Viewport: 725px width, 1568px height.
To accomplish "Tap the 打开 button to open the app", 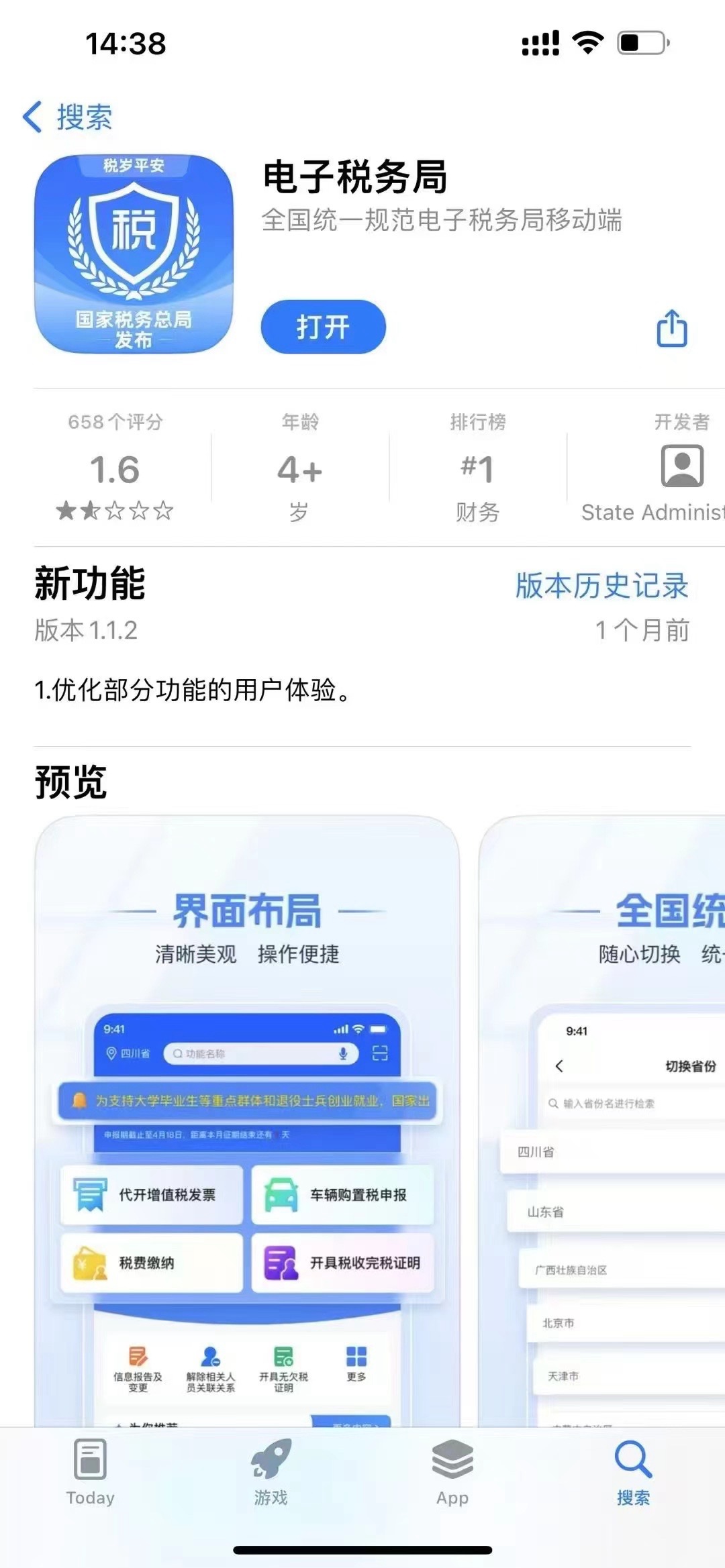I will click(323, 327).
